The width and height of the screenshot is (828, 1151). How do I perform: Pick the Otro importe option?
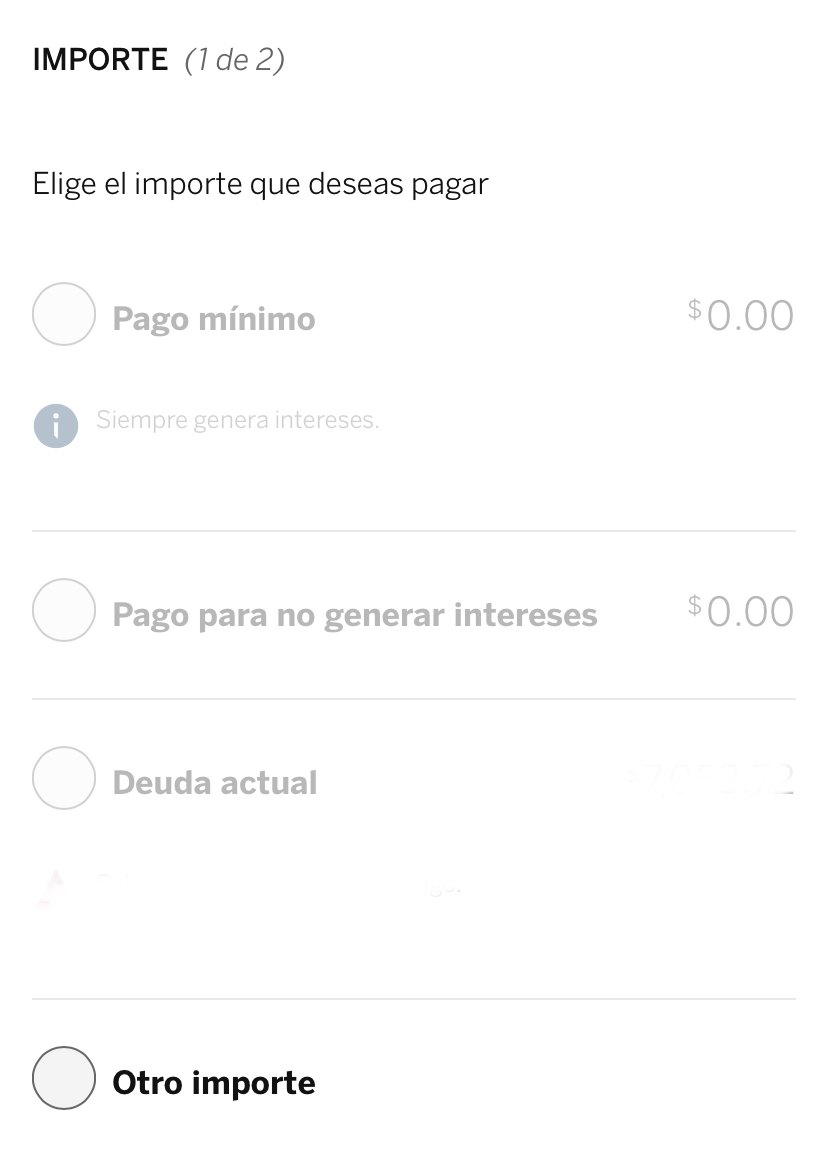point(64,1078)
